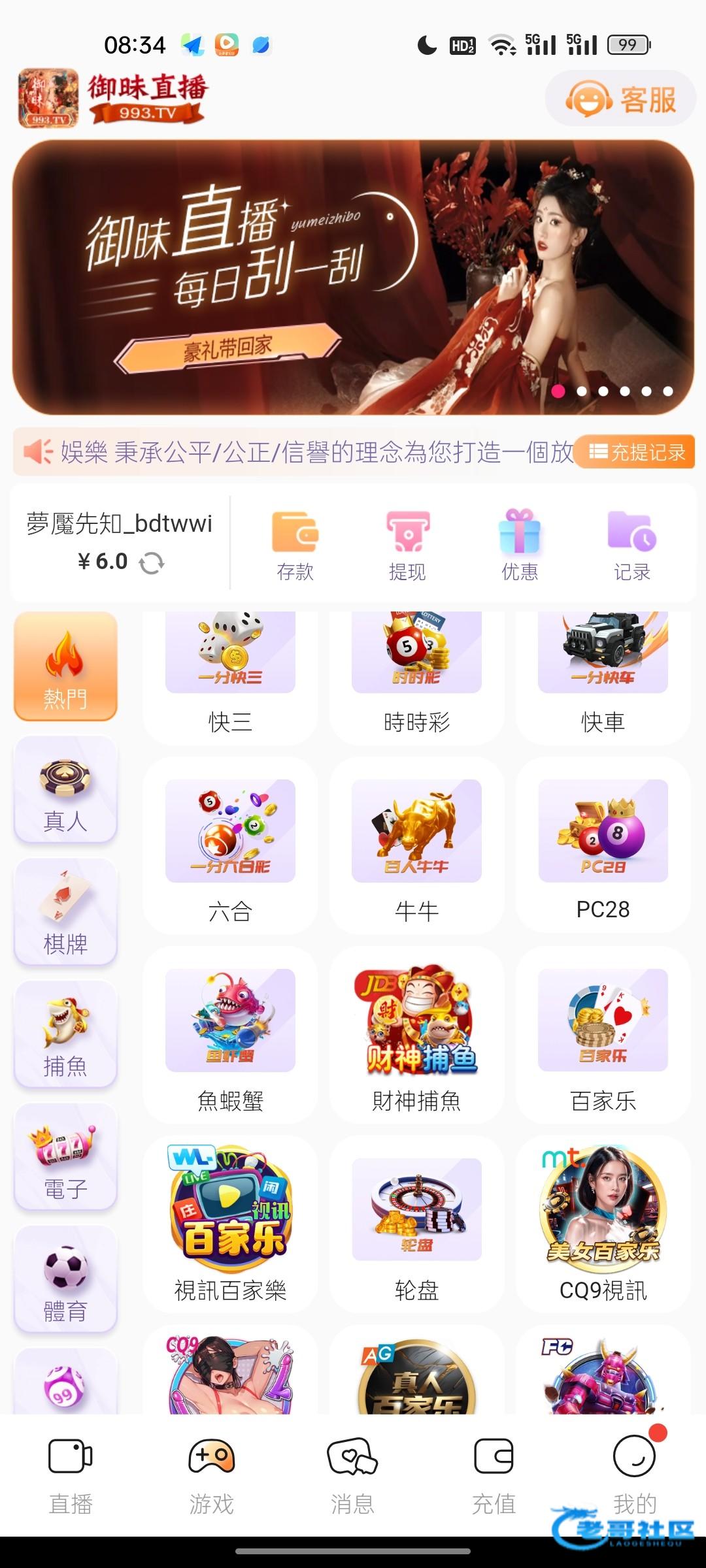
Task: Open the 牛牛 game
Action: click(416, 846)
